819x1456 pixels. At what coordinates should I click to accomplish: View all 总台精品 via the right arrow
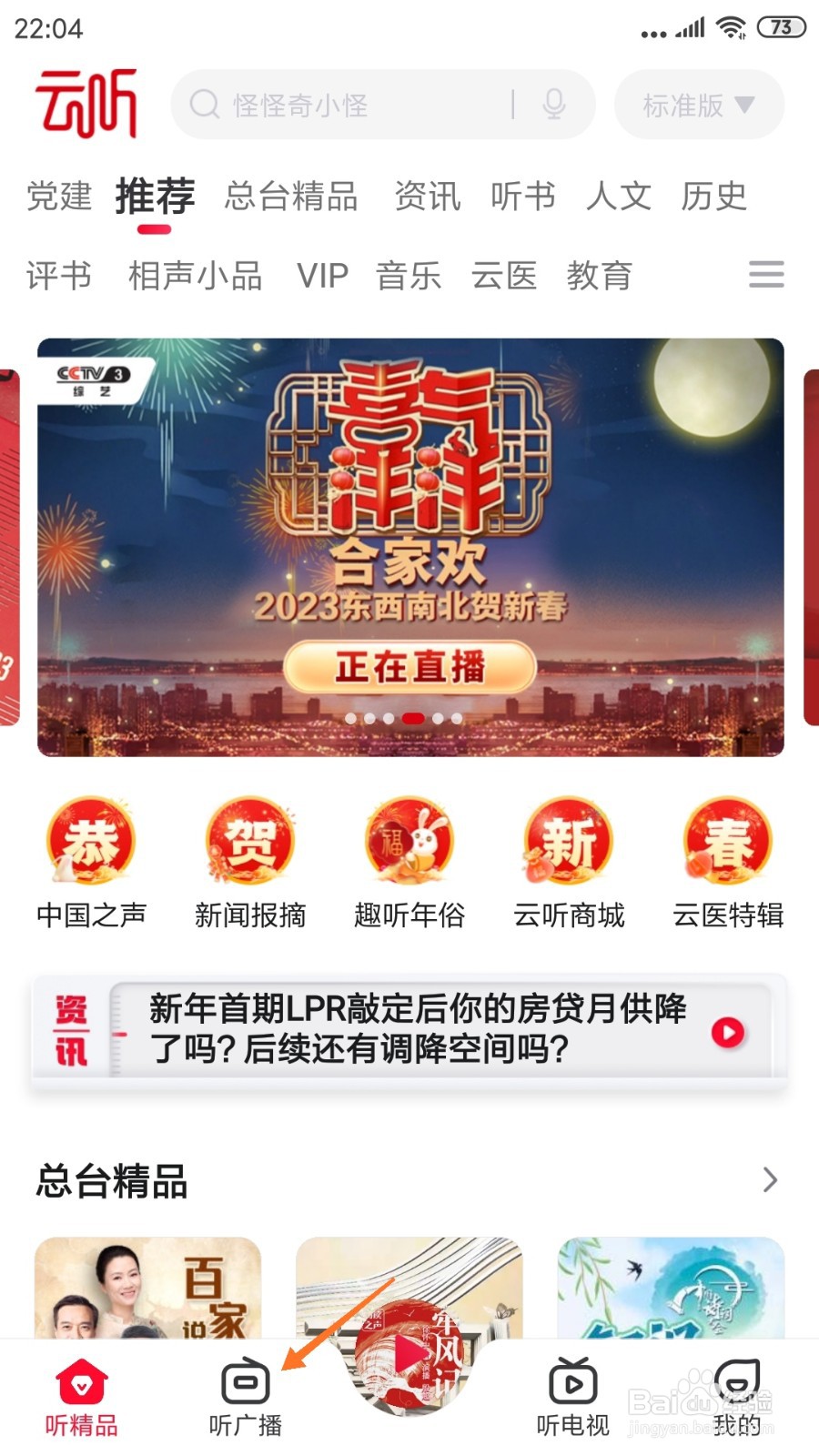tap(769, 1180)
